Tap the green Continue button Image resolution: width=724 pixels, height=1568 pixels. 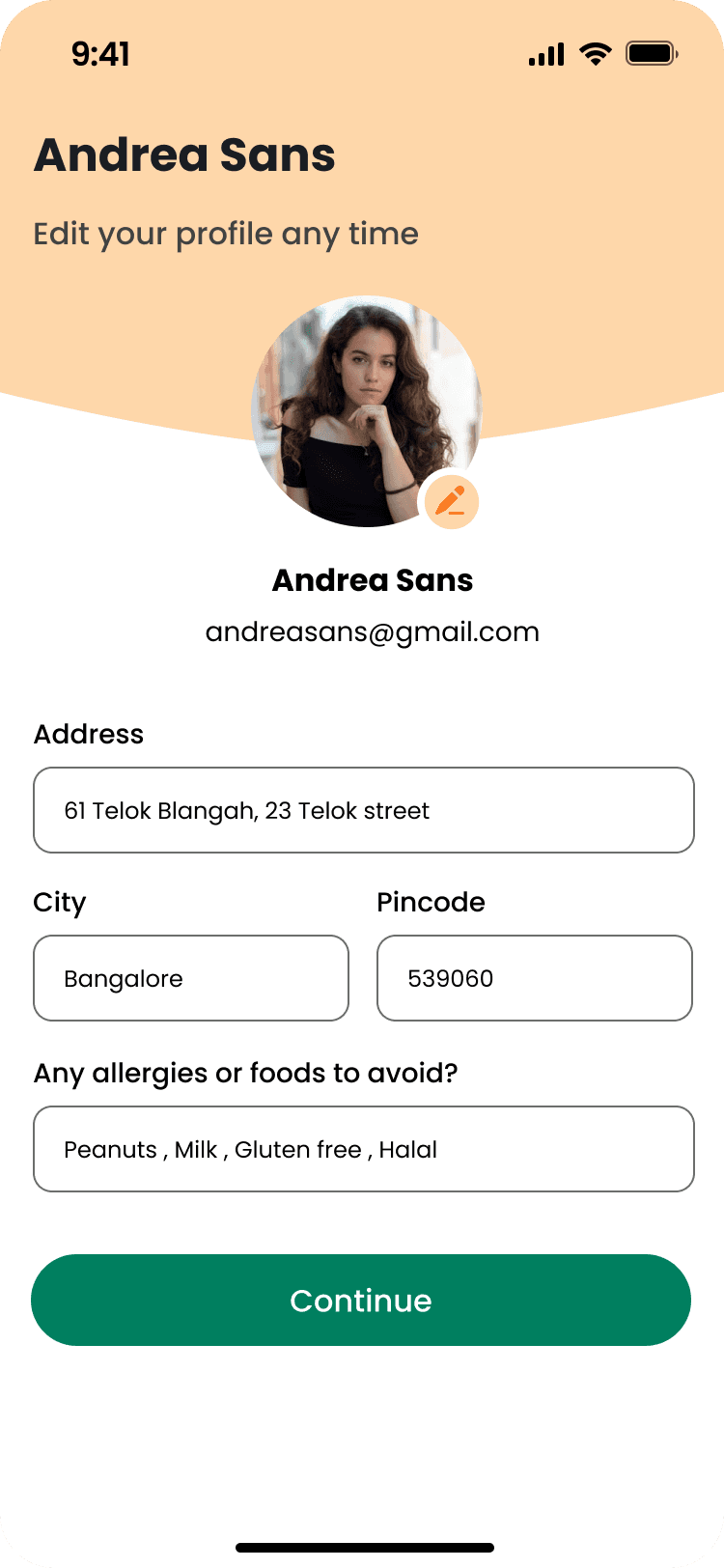tap(361, 1300)
